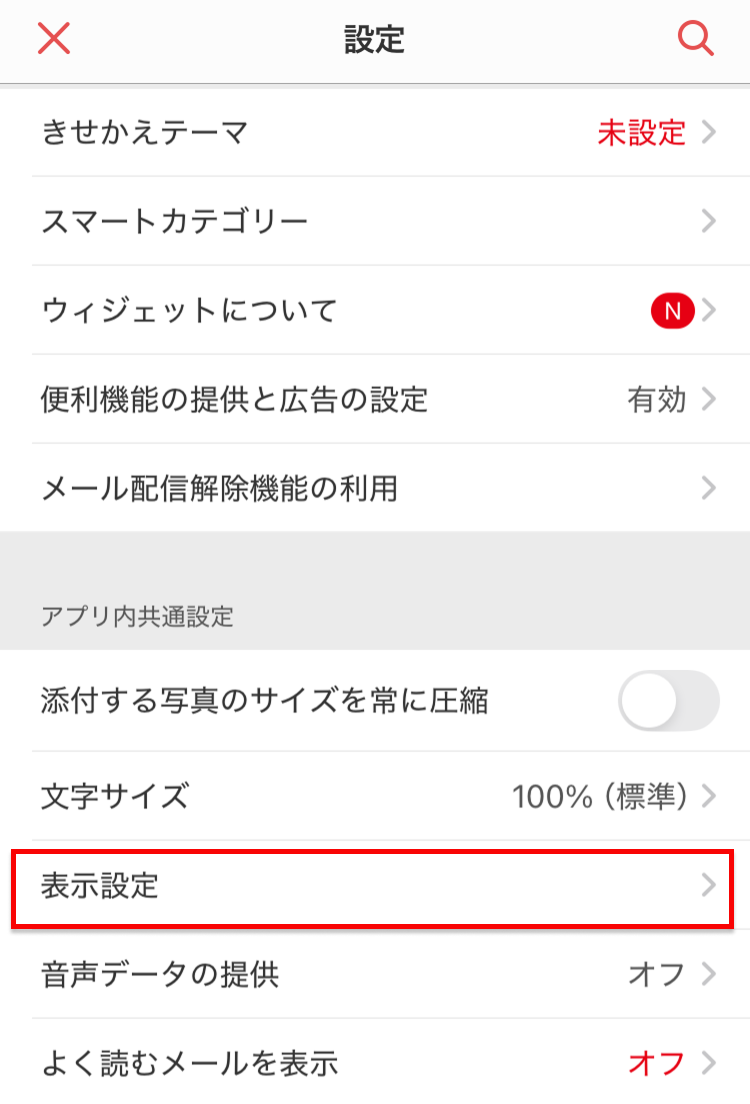The image size is (750, 1104).
Task: Open search from the settings header
Action: point(695,39)
